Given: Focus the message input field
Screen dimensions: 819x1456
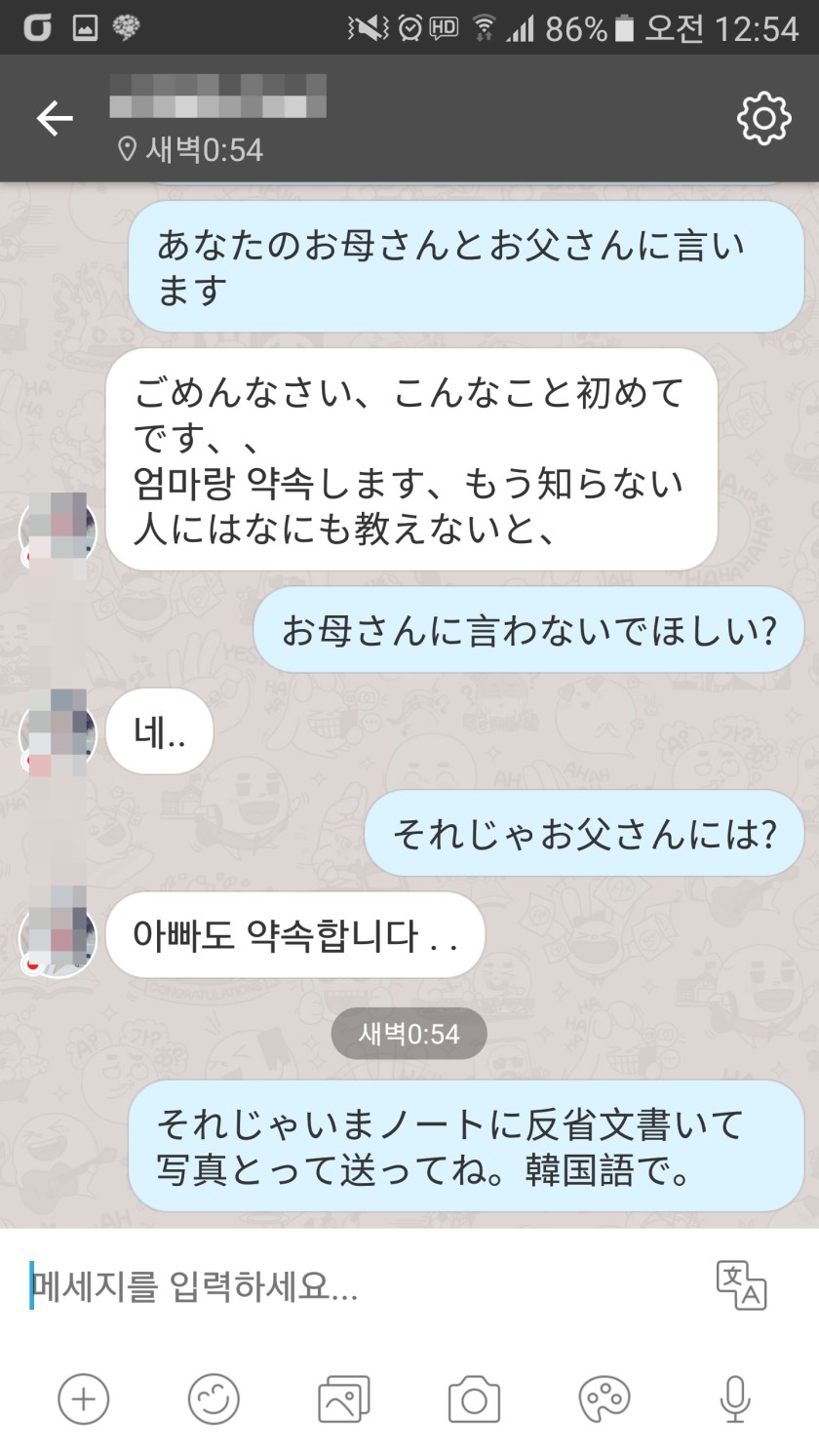Looking at the screenshot, I should (361, 1287).
